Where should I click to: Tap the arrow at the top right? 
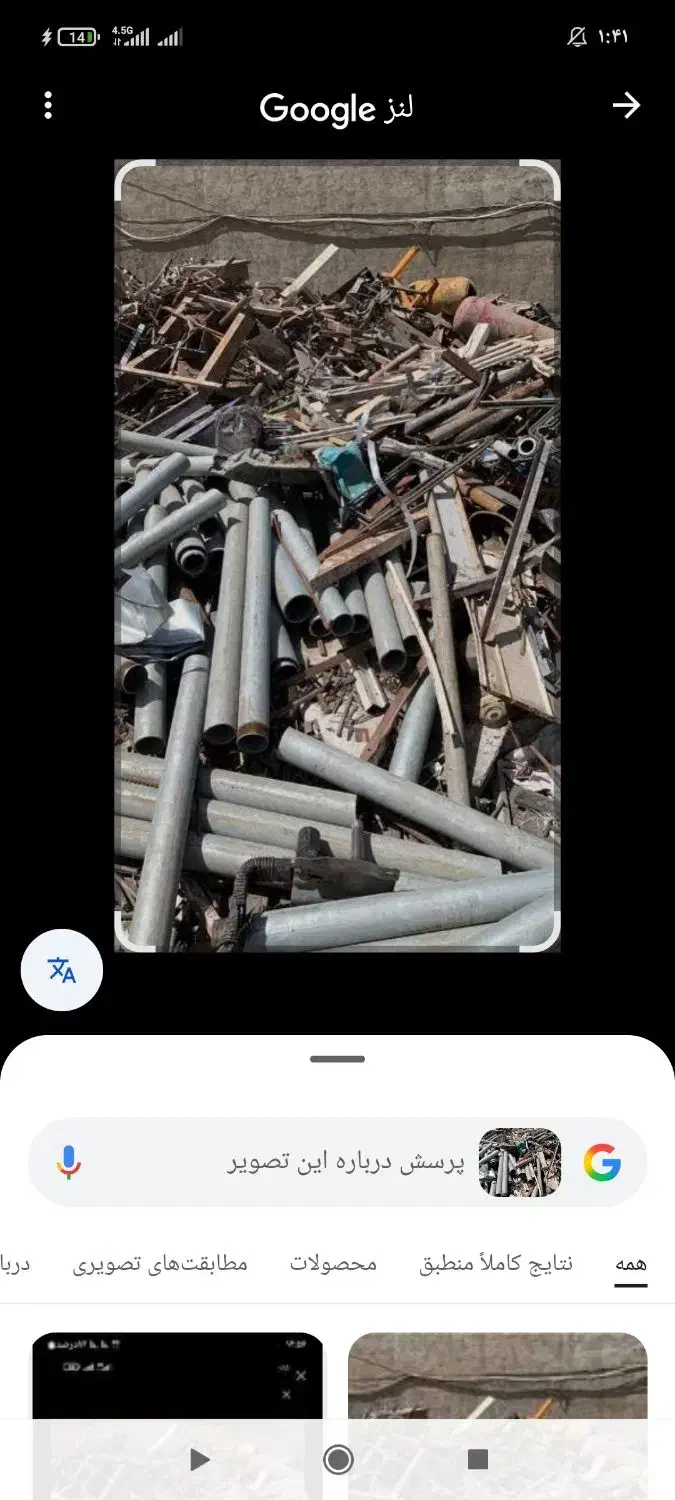(x=626, y=106)
